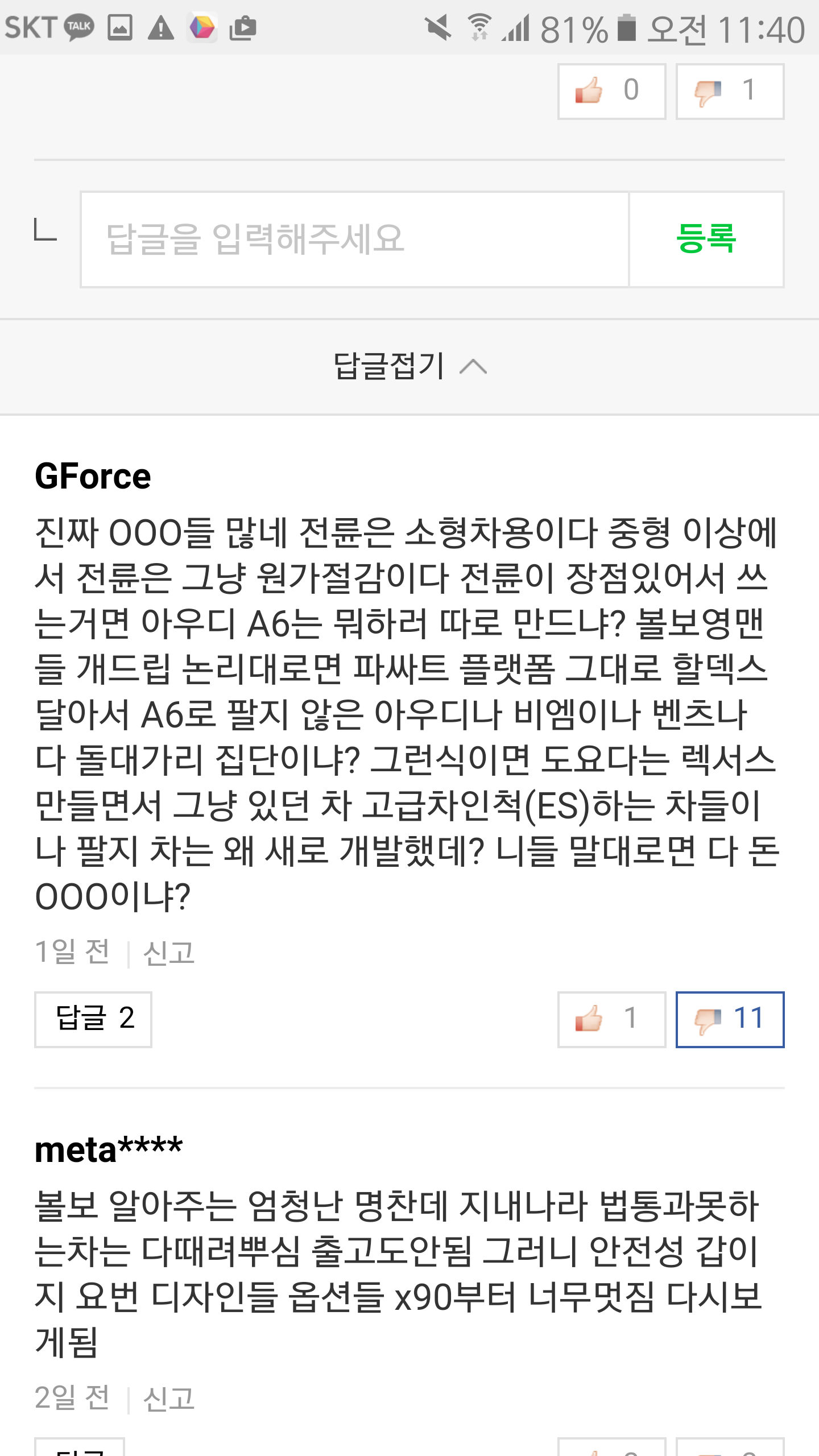This screenshot has width=819, height=1456.
Task: Dislike the top reply with 1 dislike
Action: [x=730, y=91]
